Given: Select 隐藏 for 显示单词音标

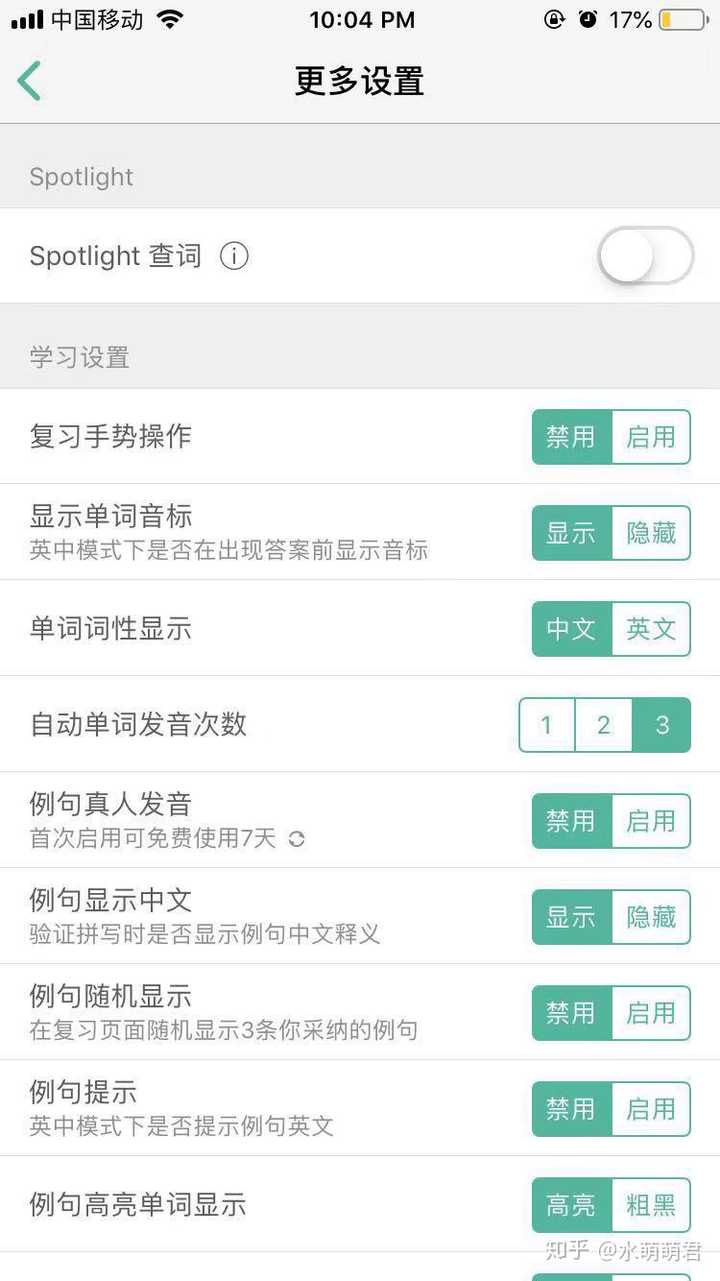Looking at the screenshot, I should [x=651, y=533].
